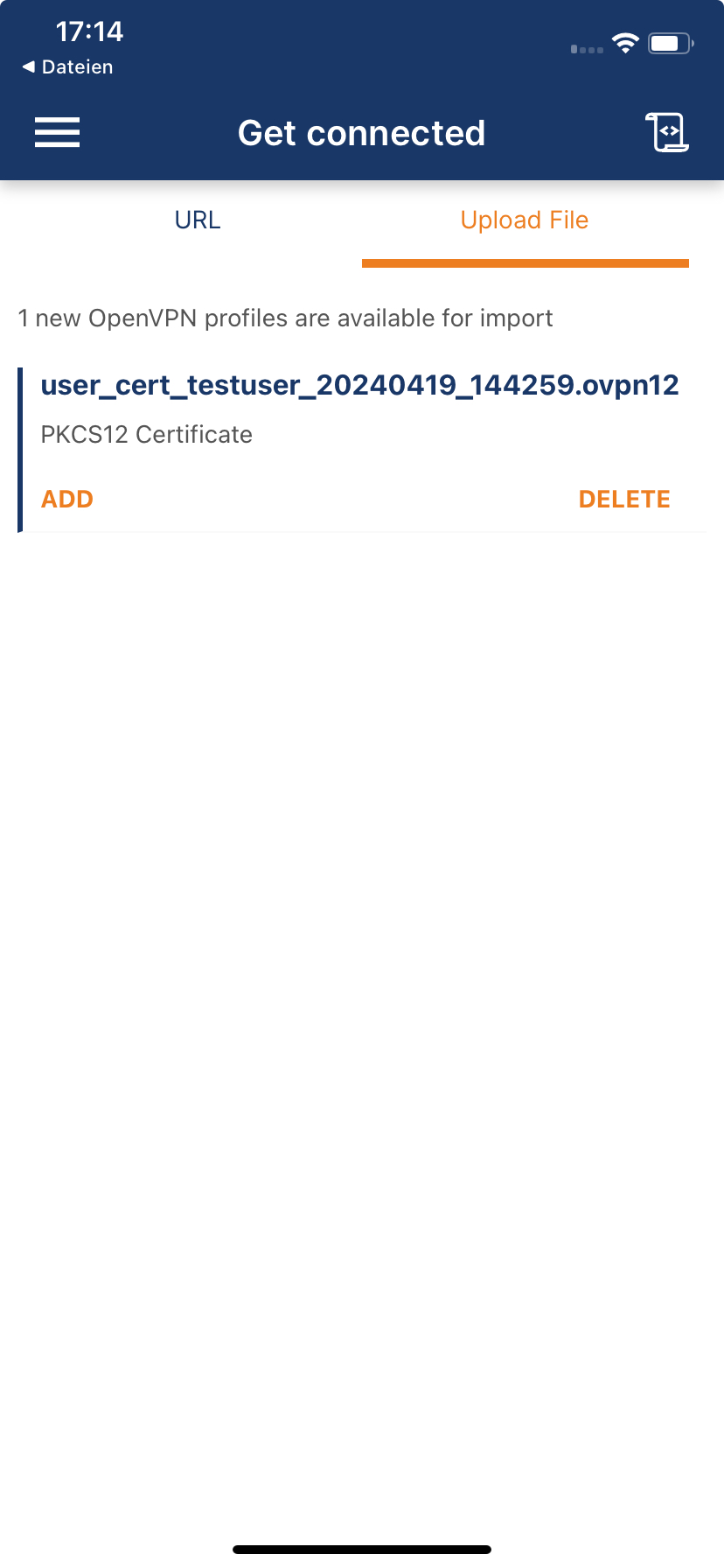This screenshot has width=724, height=1568.
Task: Select the Upload File tab
Action: point(525,220)
